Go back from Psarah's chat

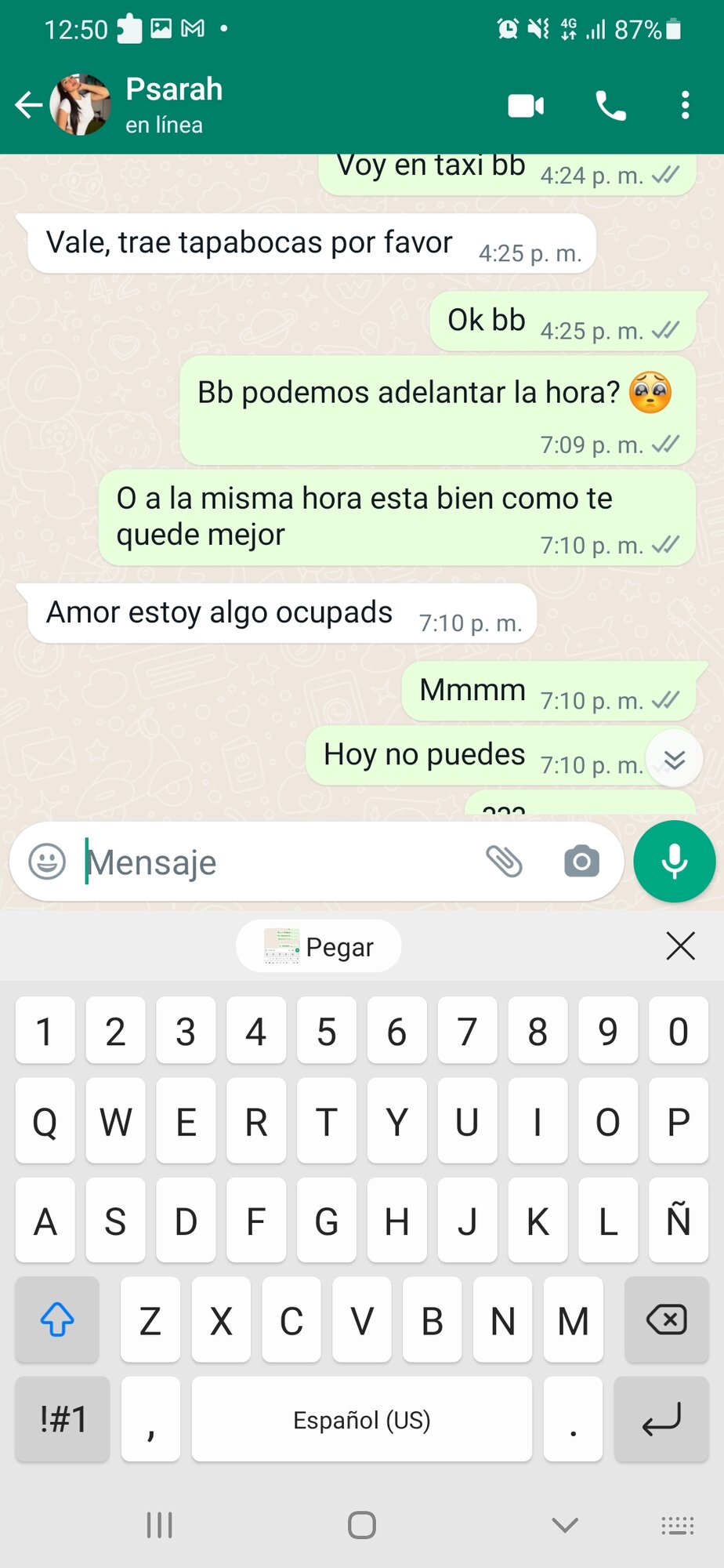click(29, 105)
